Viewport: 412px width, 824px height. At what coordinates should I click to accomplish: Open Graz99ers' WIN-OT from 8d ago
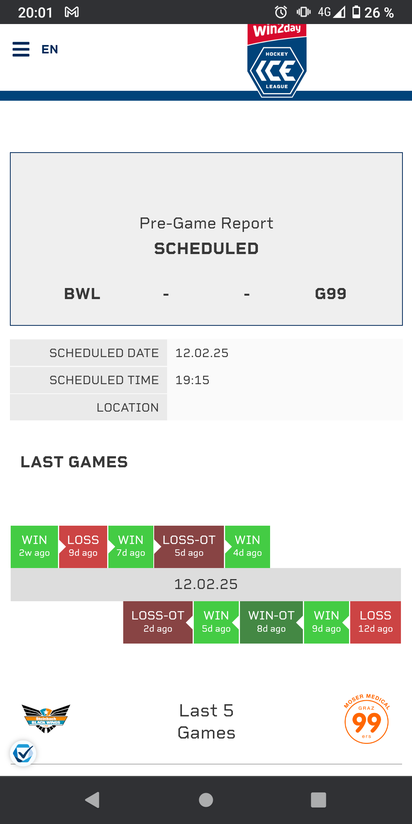[271, 622]
